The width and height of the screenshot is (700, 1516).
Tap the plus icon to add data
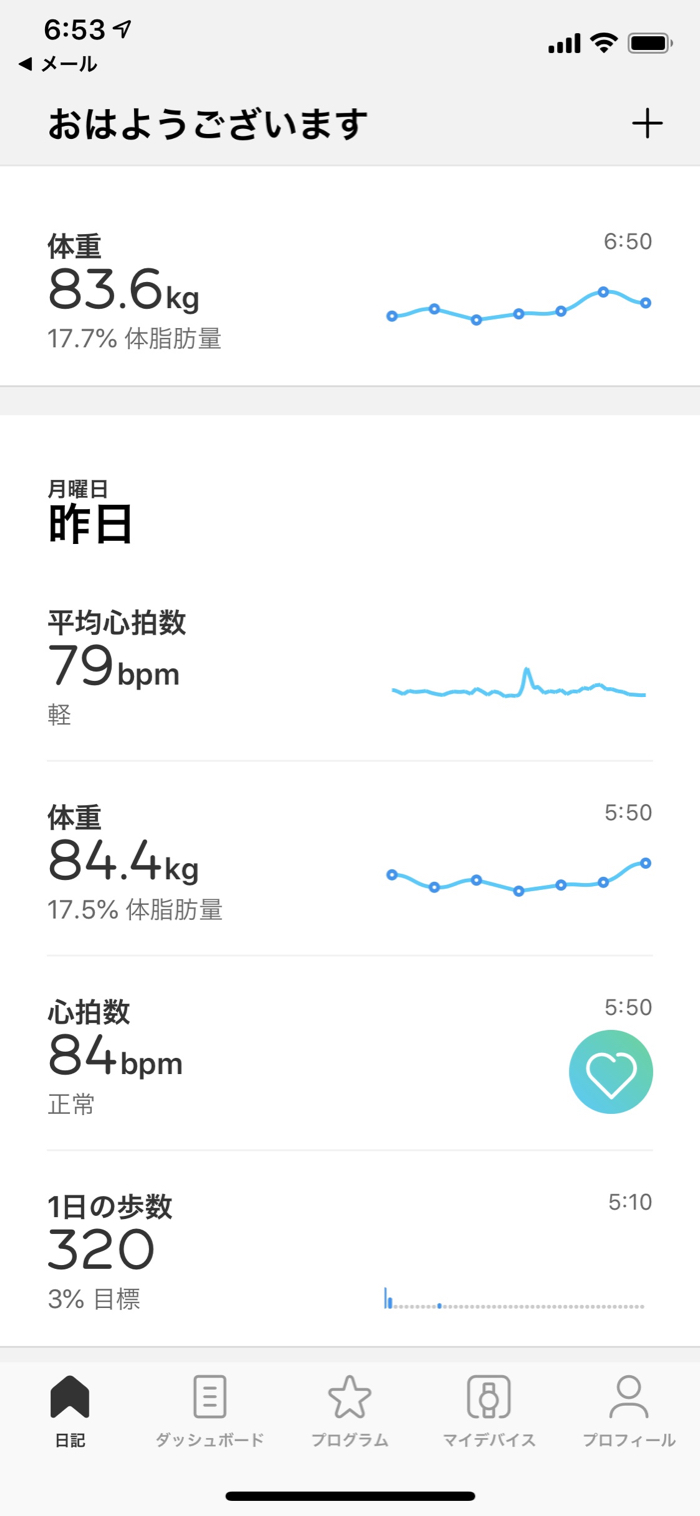[647, 124]
